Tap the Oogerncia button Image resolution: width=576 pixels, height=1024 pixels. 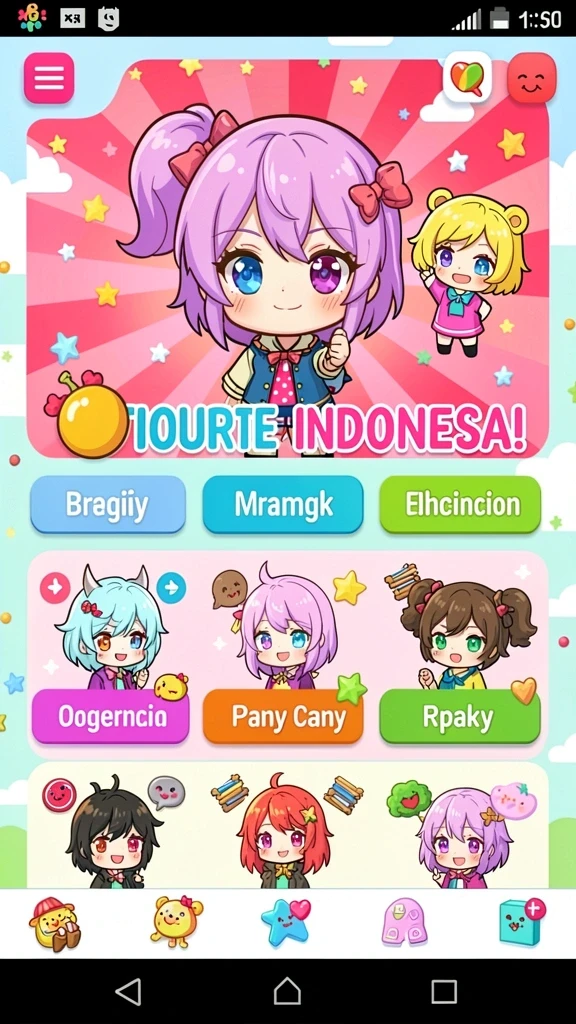pos(110,716)
